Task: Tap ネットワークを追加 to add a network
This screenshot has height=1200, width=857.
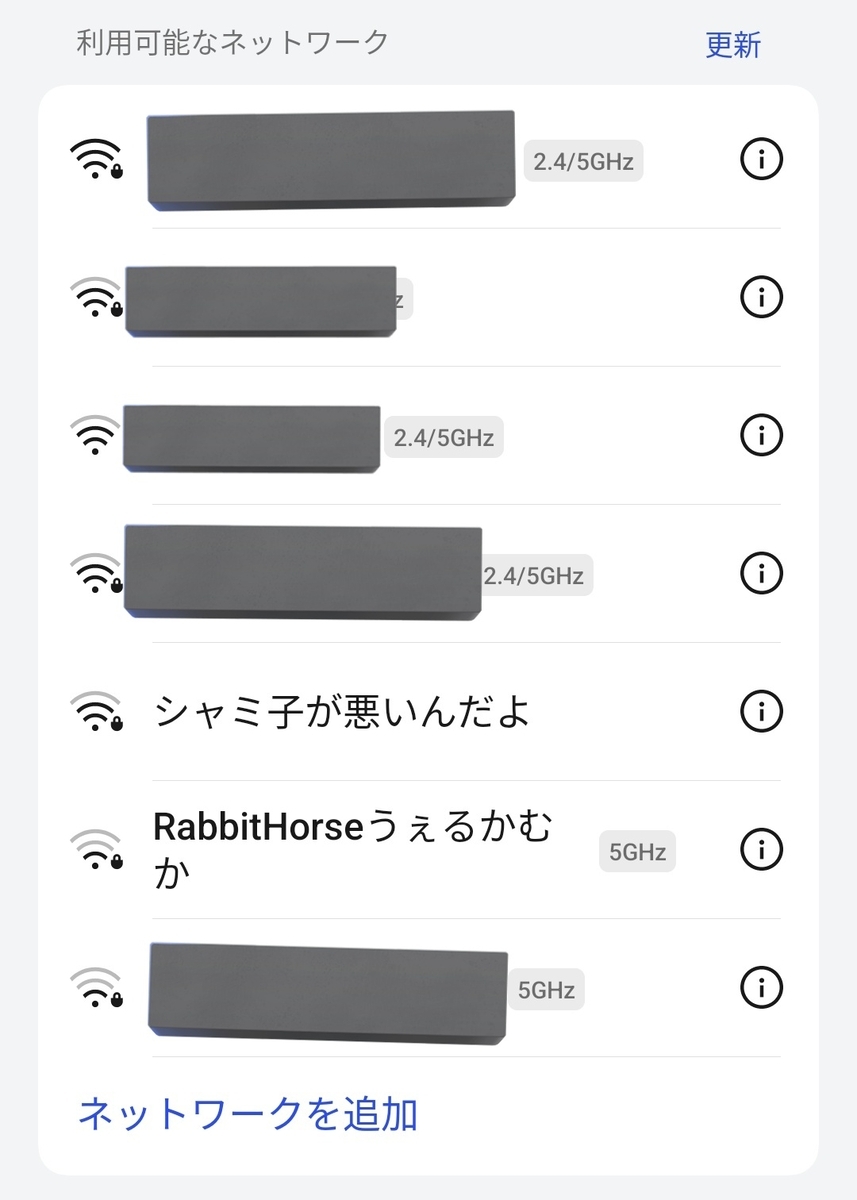Action: [x=248, y=1114]
